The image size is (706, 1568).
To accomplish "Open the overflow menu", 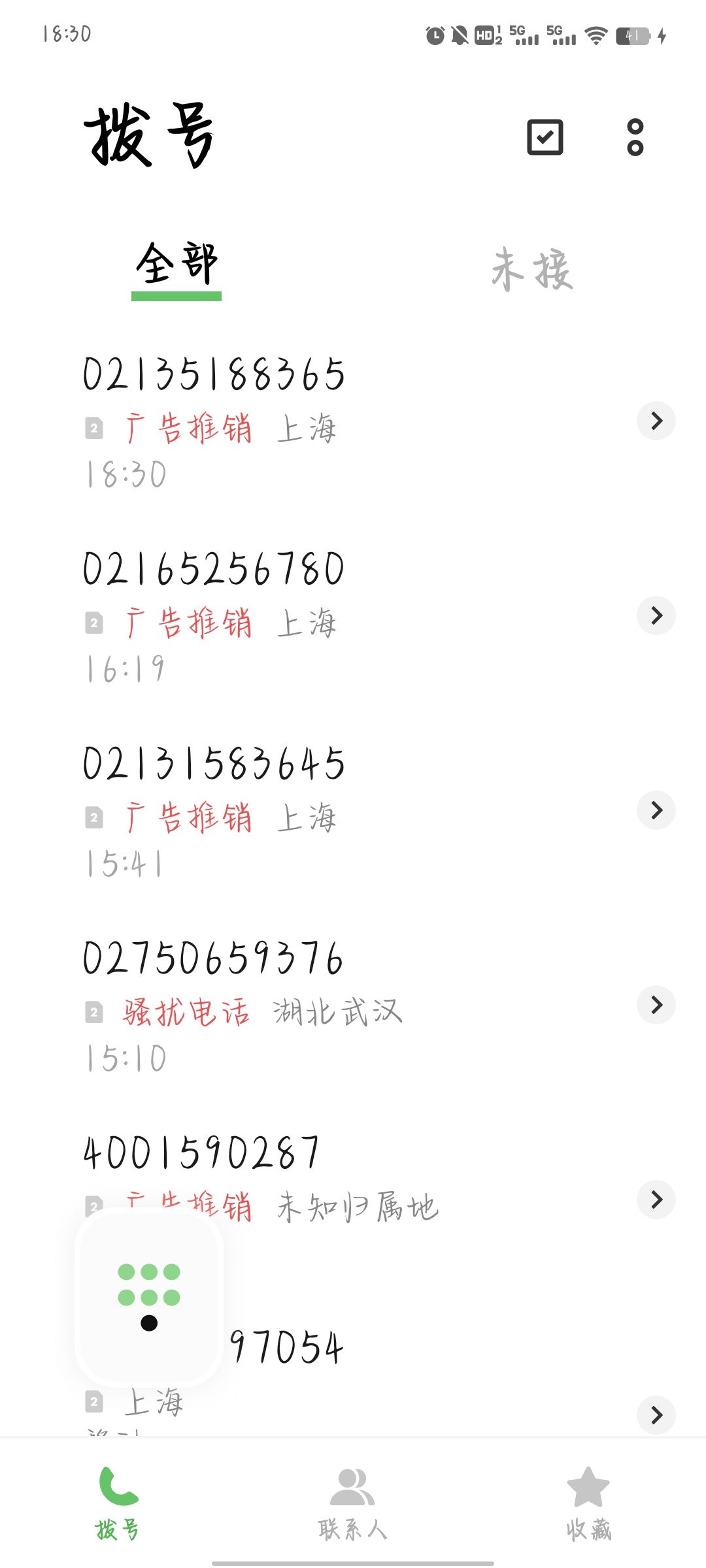I will click(x=635, y=137).
